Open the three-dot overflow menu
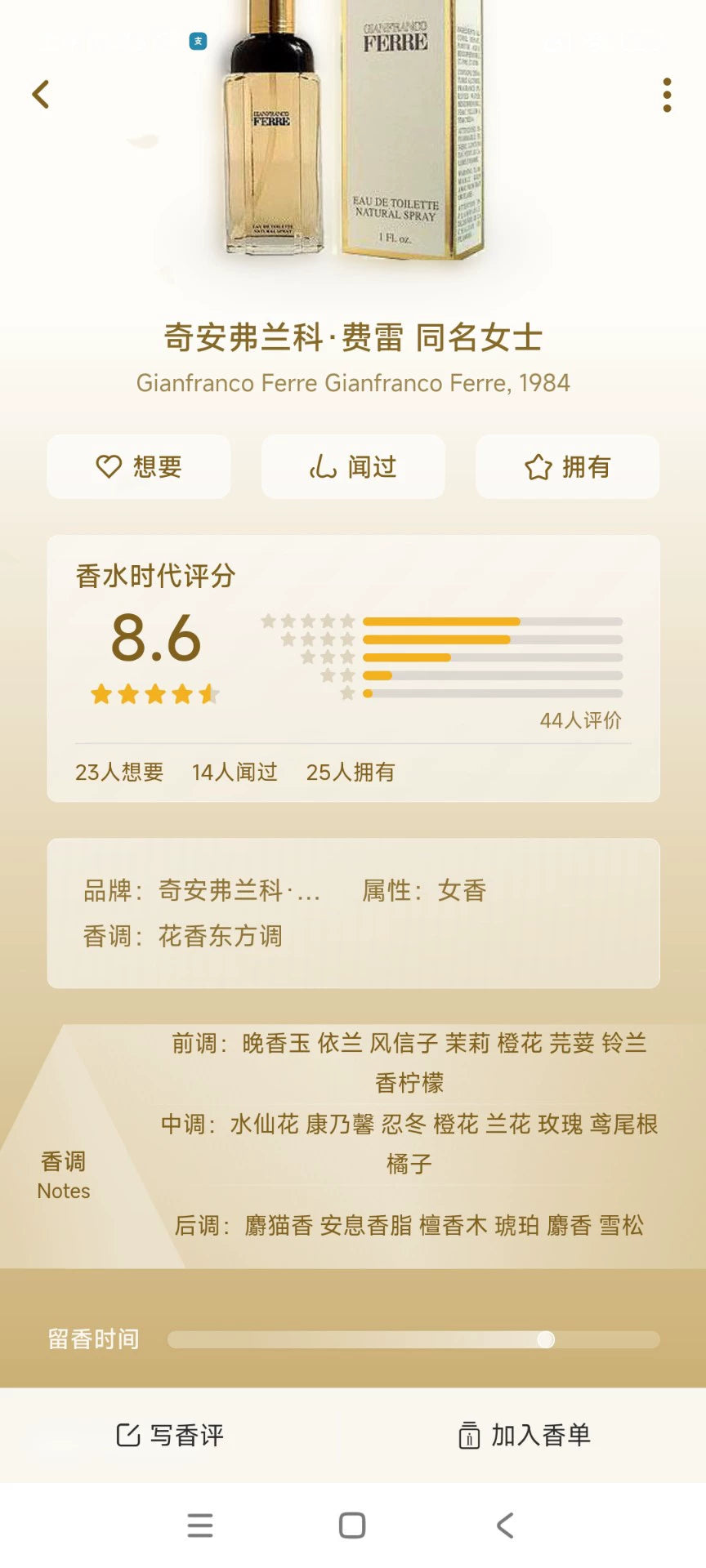The width and height of the screenshot is (706, 1568). point(667,95)
